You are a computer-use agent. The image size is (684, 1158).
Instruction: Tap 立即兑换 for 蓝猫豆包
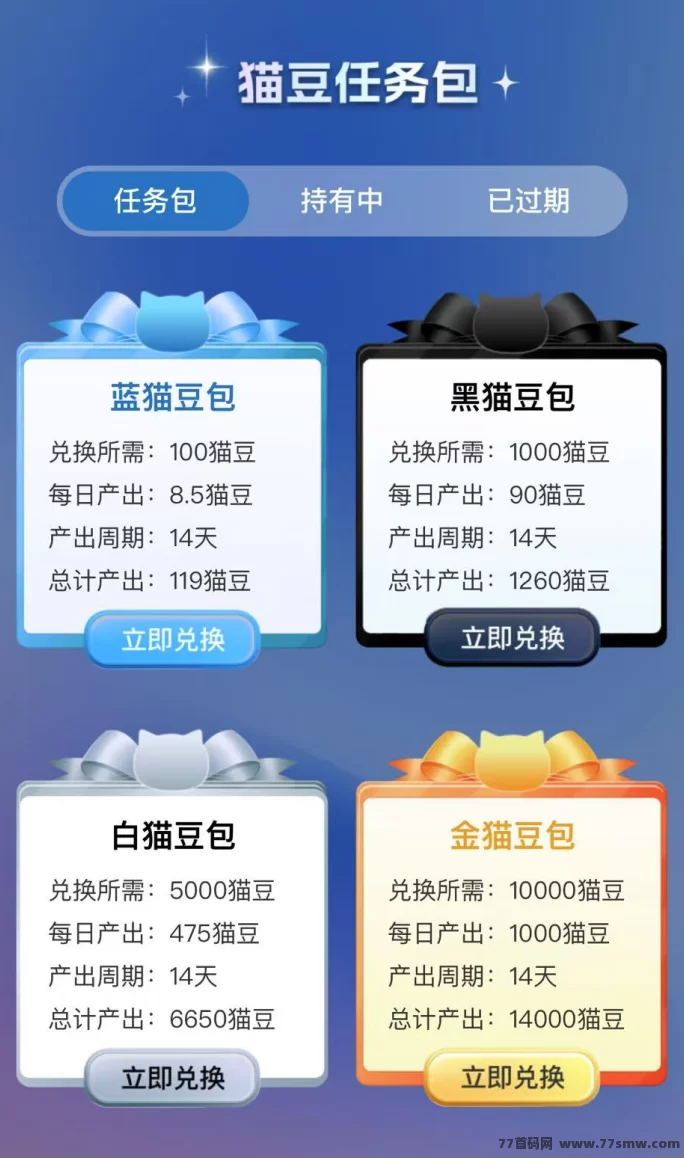tap(173, 639)
